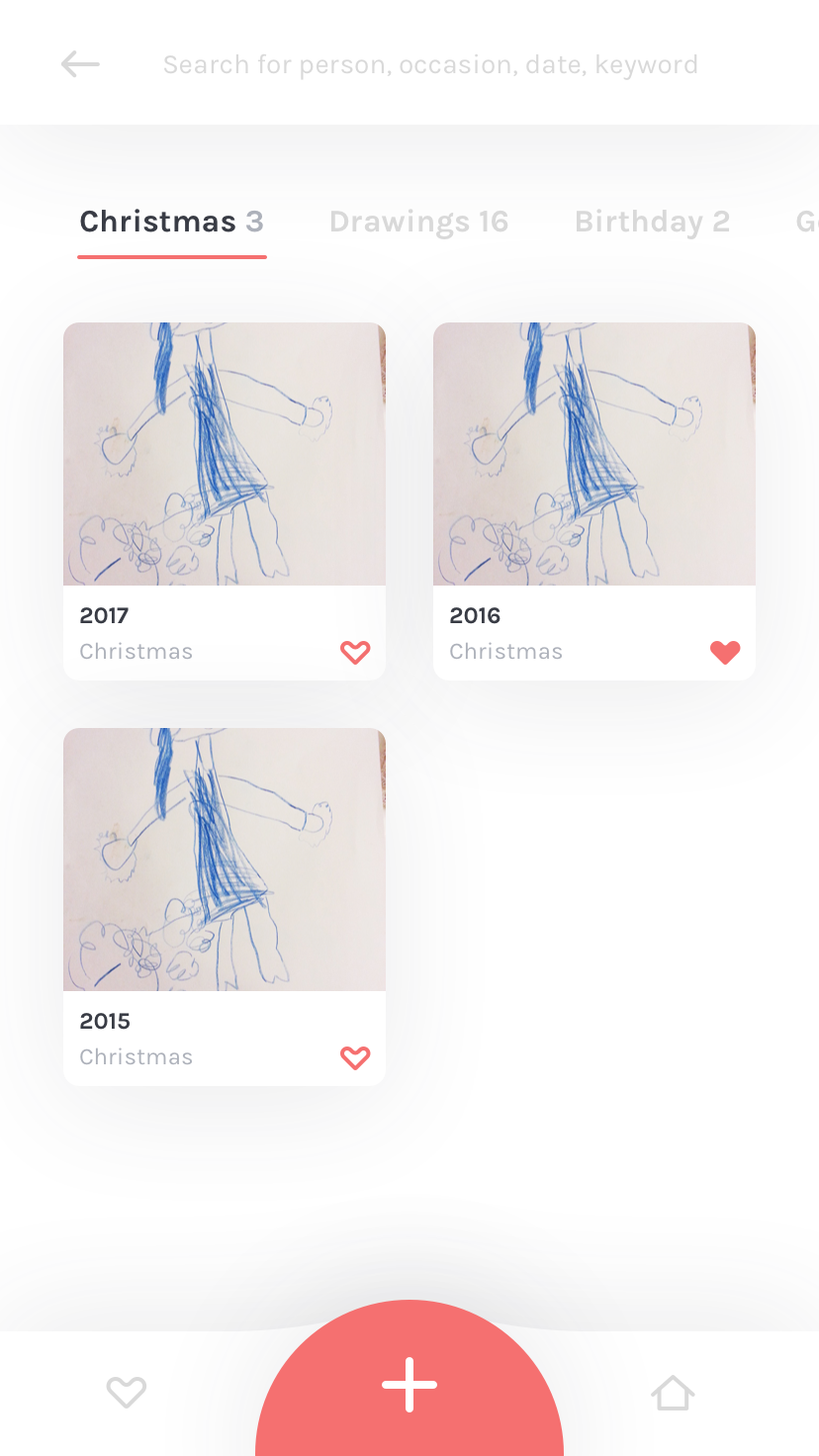
Task: Open the 2015 Christmas drawing card
Action: 225,860
